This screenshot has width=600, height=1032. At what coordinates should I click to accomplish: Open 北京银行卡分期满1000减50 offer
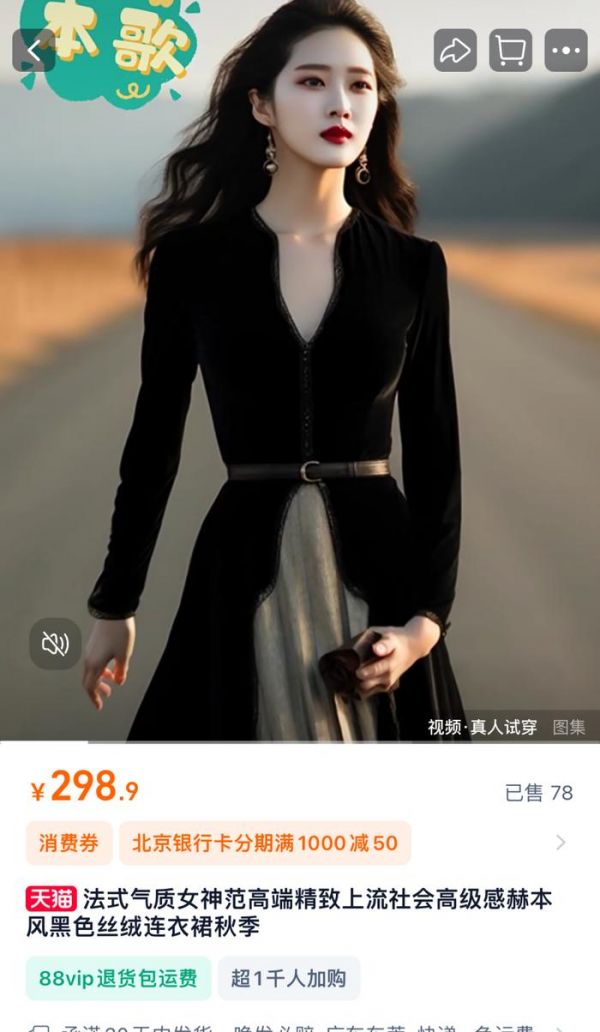(x=264, y=843)
